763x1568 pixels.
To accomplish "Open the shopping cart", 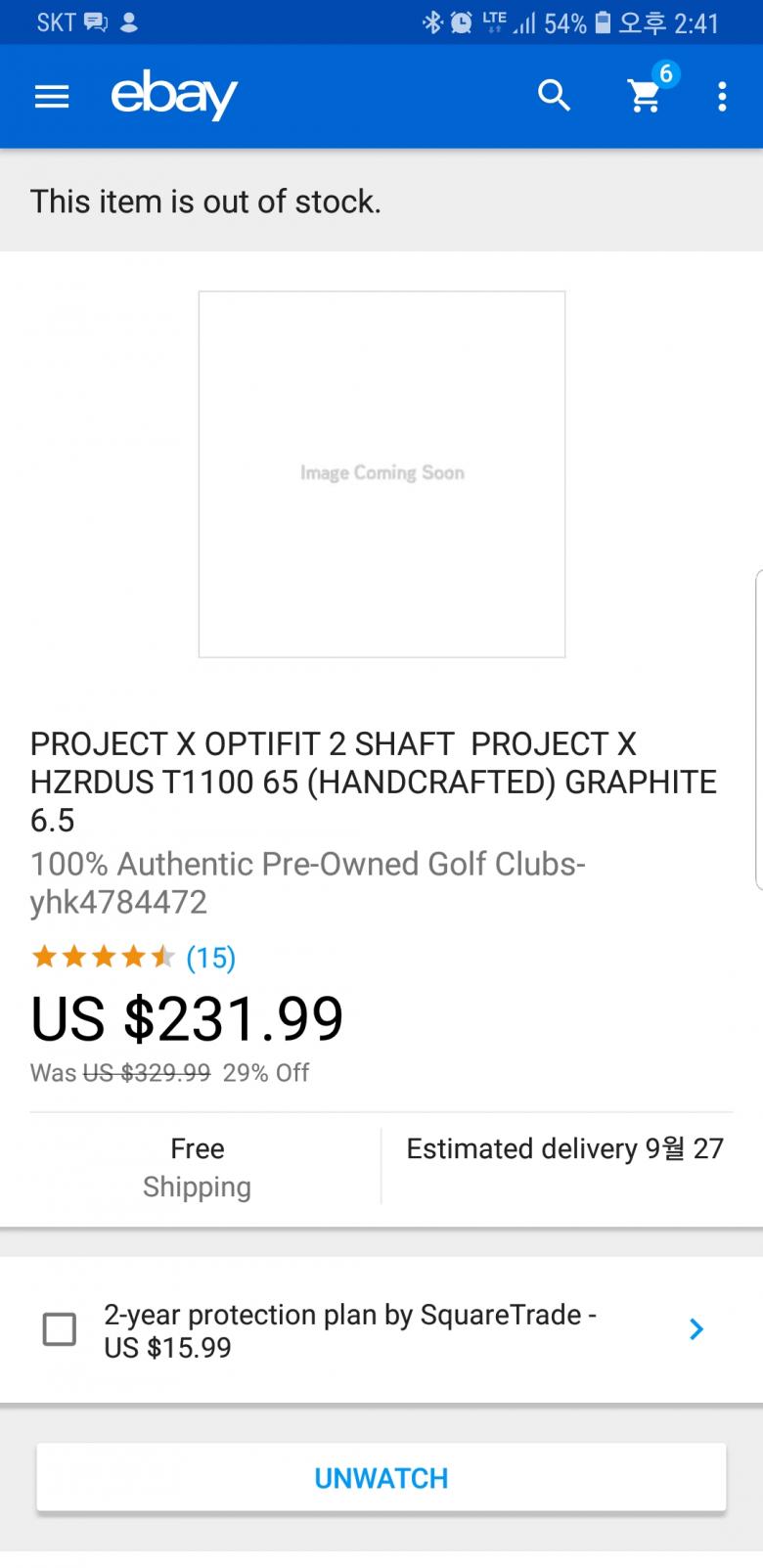I will click(x=645, y=96).
